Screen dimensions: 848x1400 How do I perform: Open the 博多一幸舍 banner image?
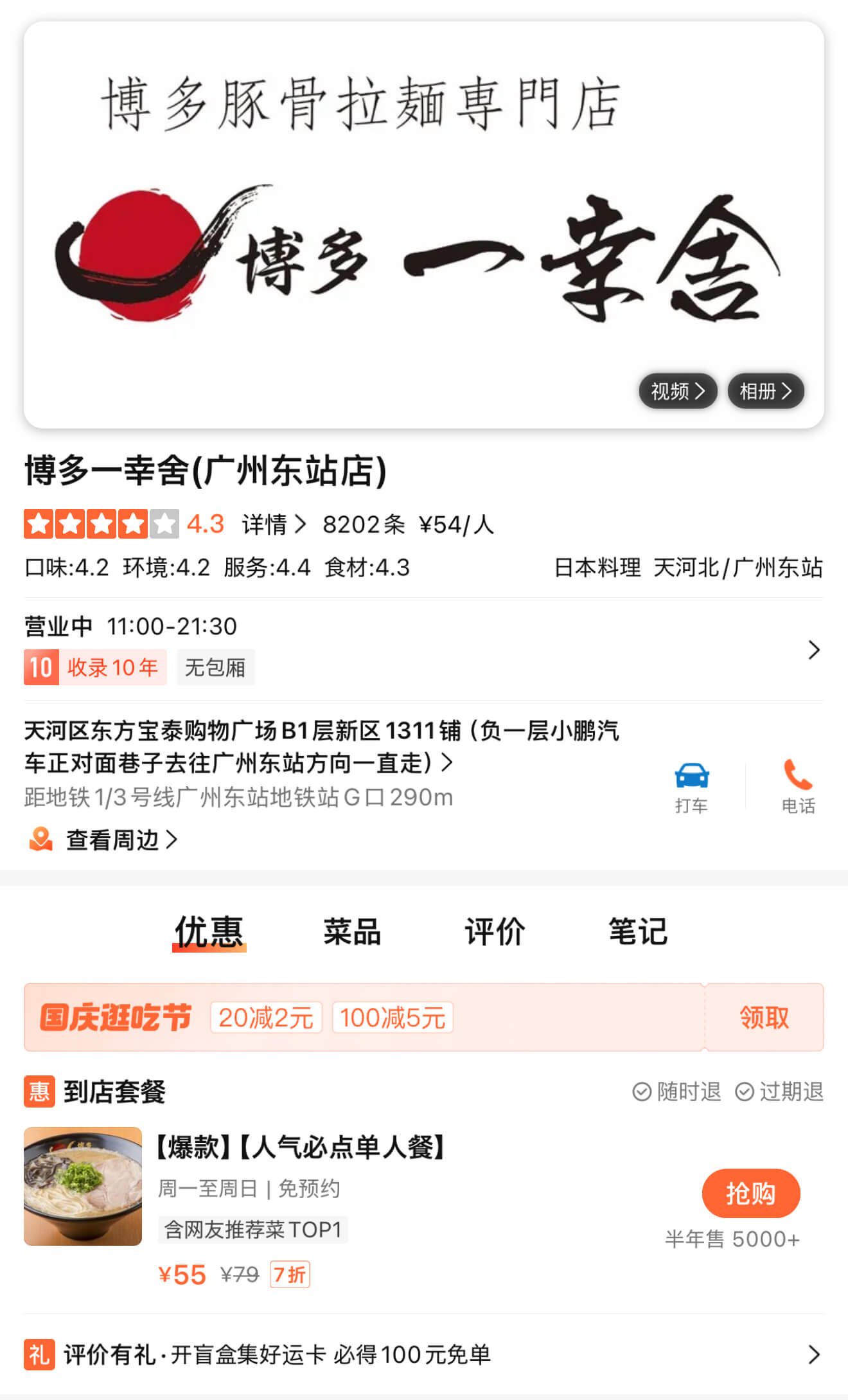(424, 225)
